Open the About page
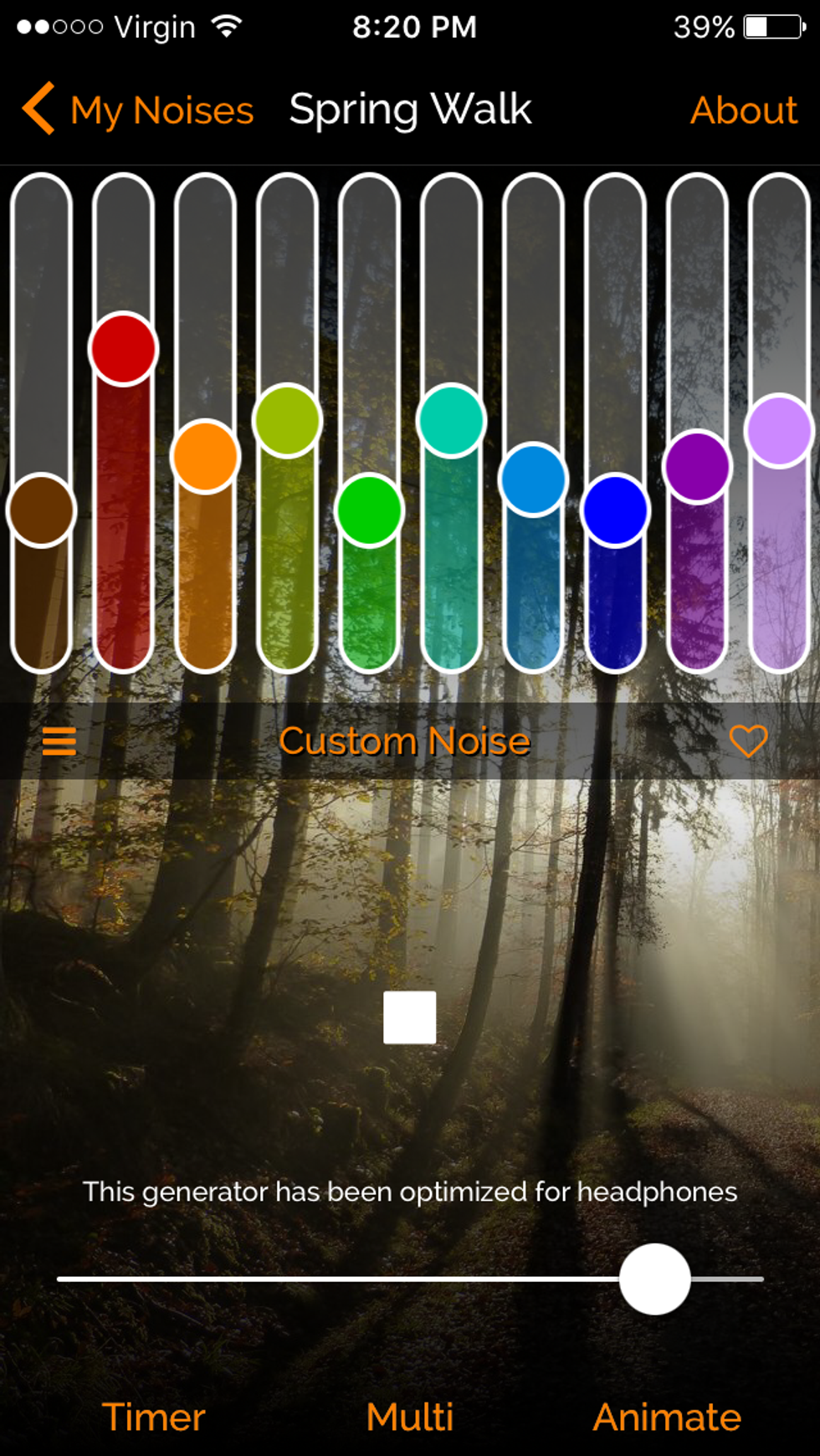 click(x=743, y=110)
